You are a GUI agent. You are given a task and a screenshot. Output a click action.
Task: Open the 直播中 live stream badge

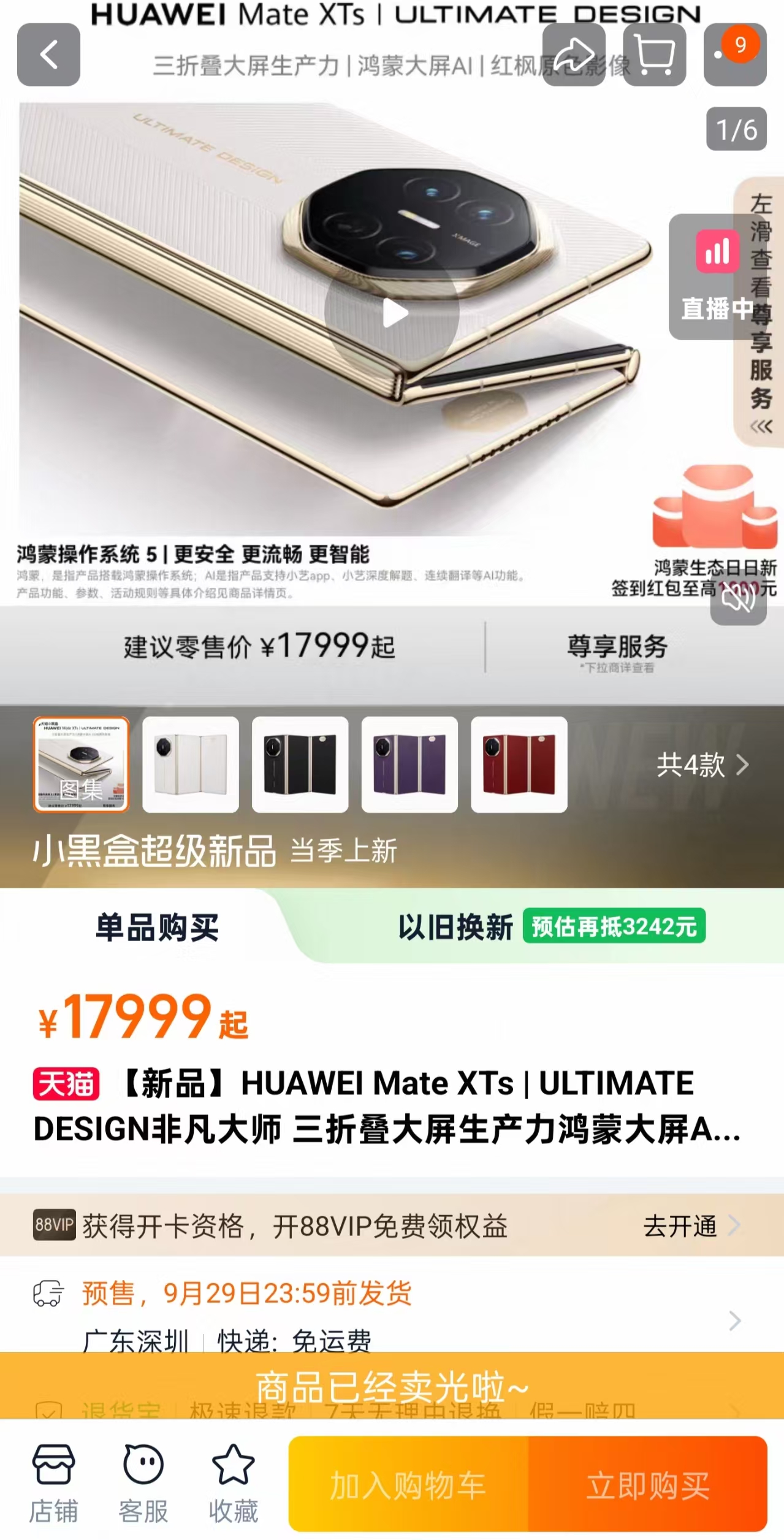tap(711, 277)
